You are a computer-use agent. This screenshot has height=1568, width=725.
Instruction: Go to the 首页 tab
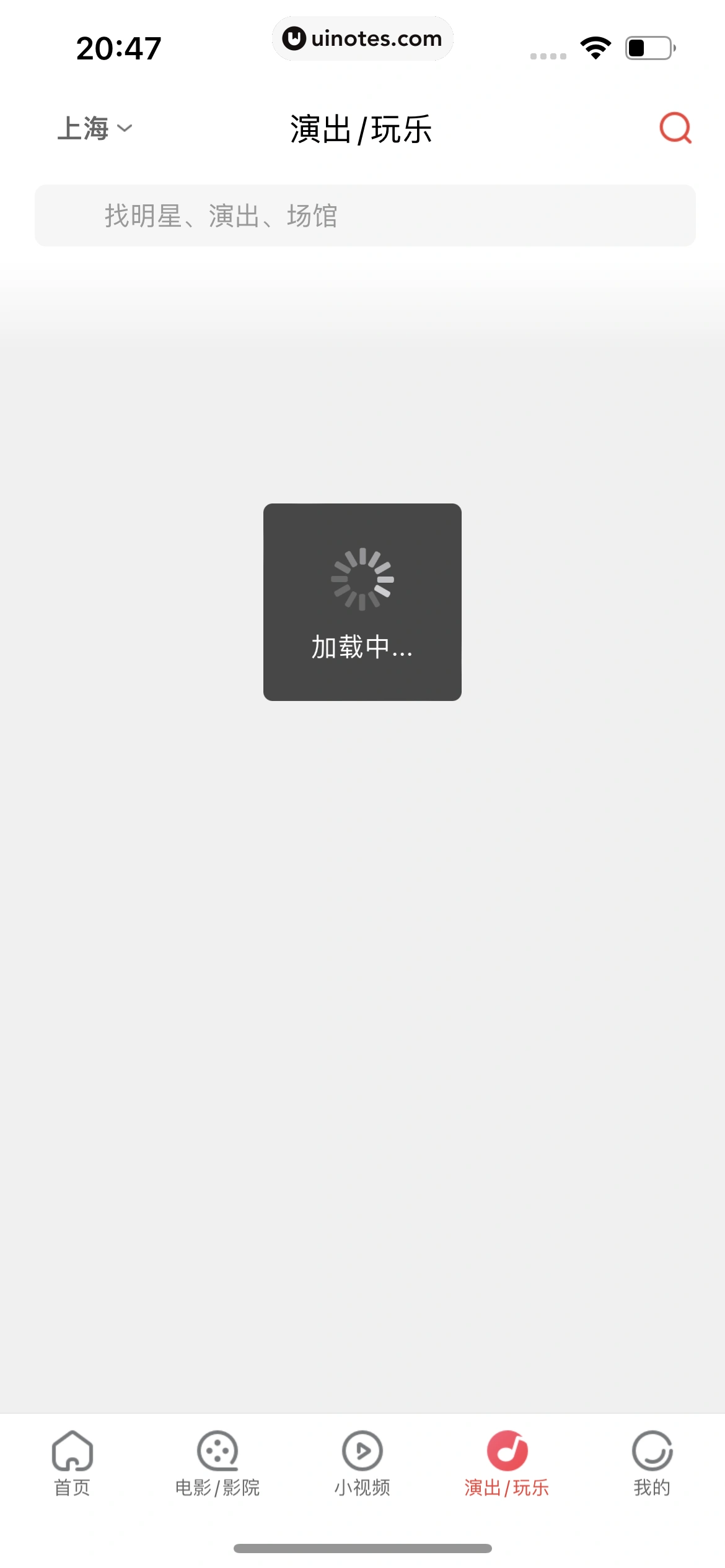coord(72,1463)
